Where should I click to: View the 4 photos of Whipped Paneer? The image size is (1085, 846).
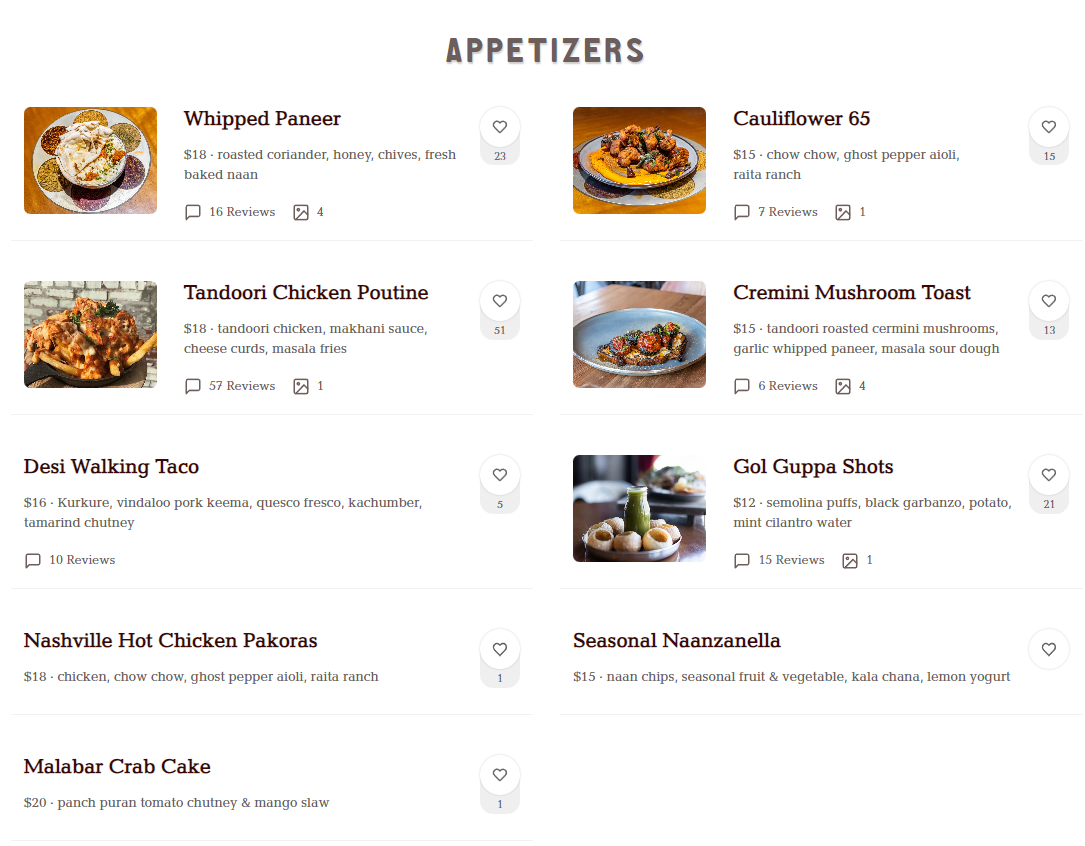308,212
